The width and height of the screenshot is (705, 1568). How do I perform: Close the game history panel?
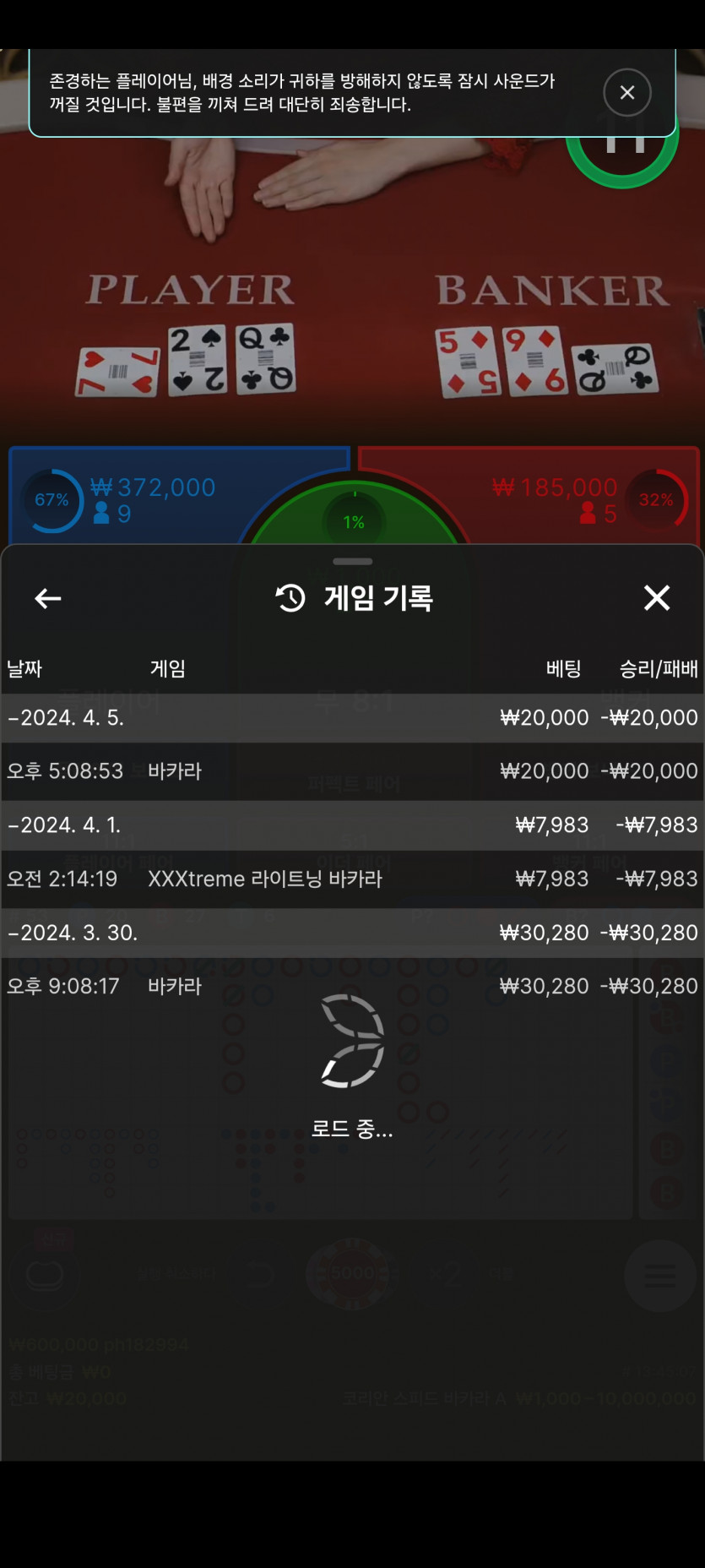tap(656, 598)
